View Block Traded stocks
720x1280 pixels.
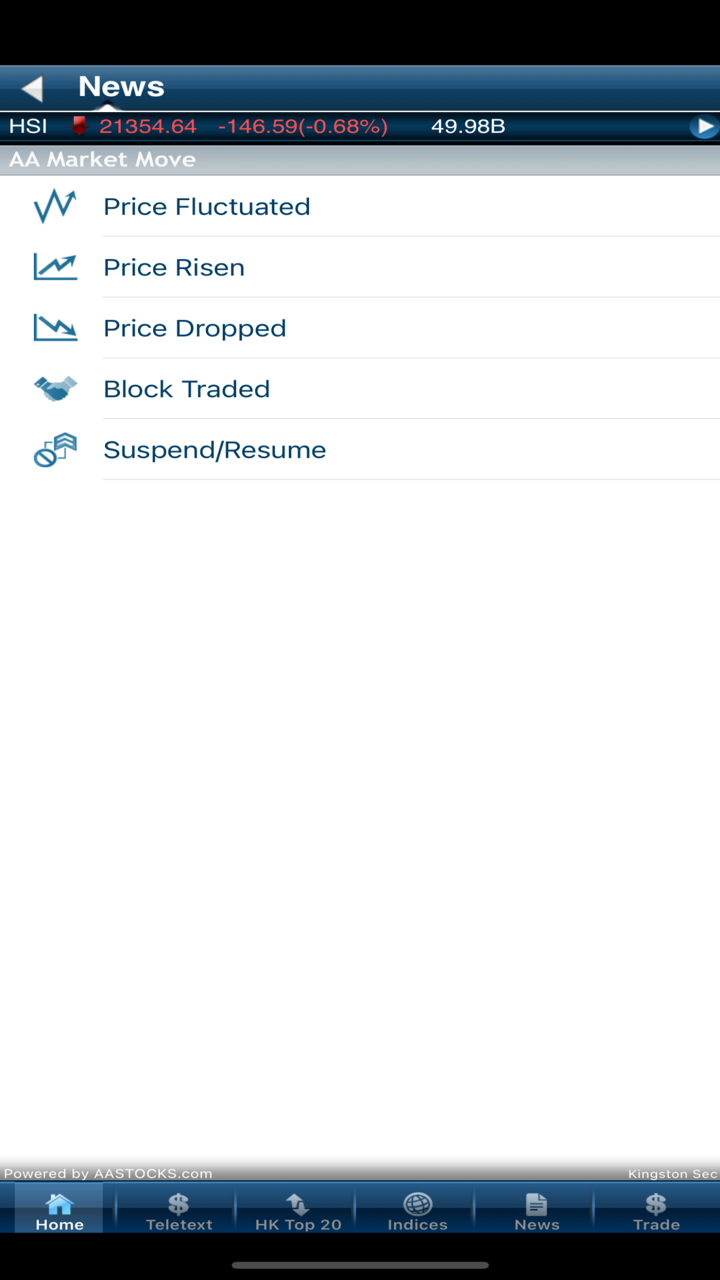point(187,389)
